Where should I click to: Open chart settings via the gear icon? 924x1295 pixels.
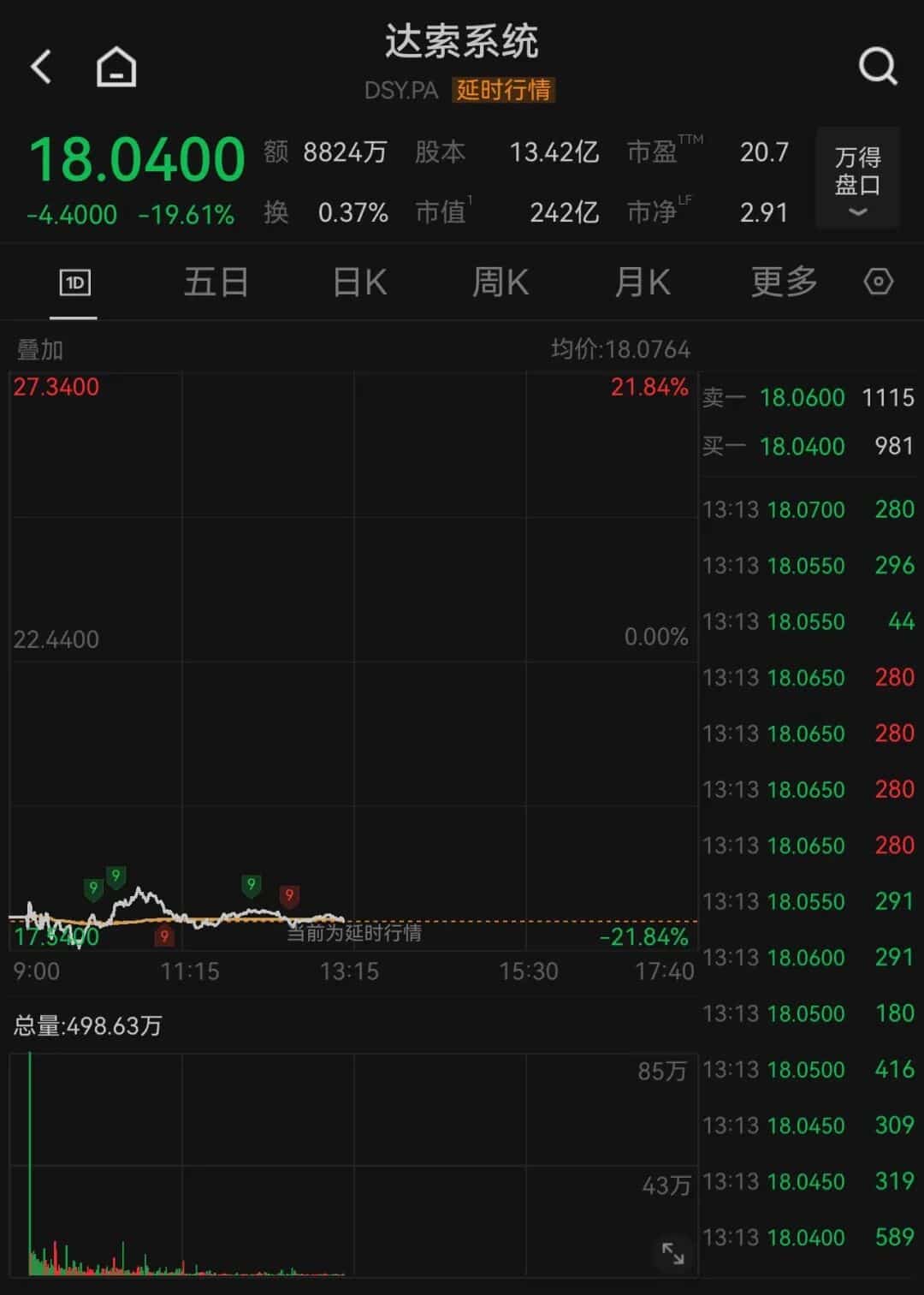coord(879,282)
